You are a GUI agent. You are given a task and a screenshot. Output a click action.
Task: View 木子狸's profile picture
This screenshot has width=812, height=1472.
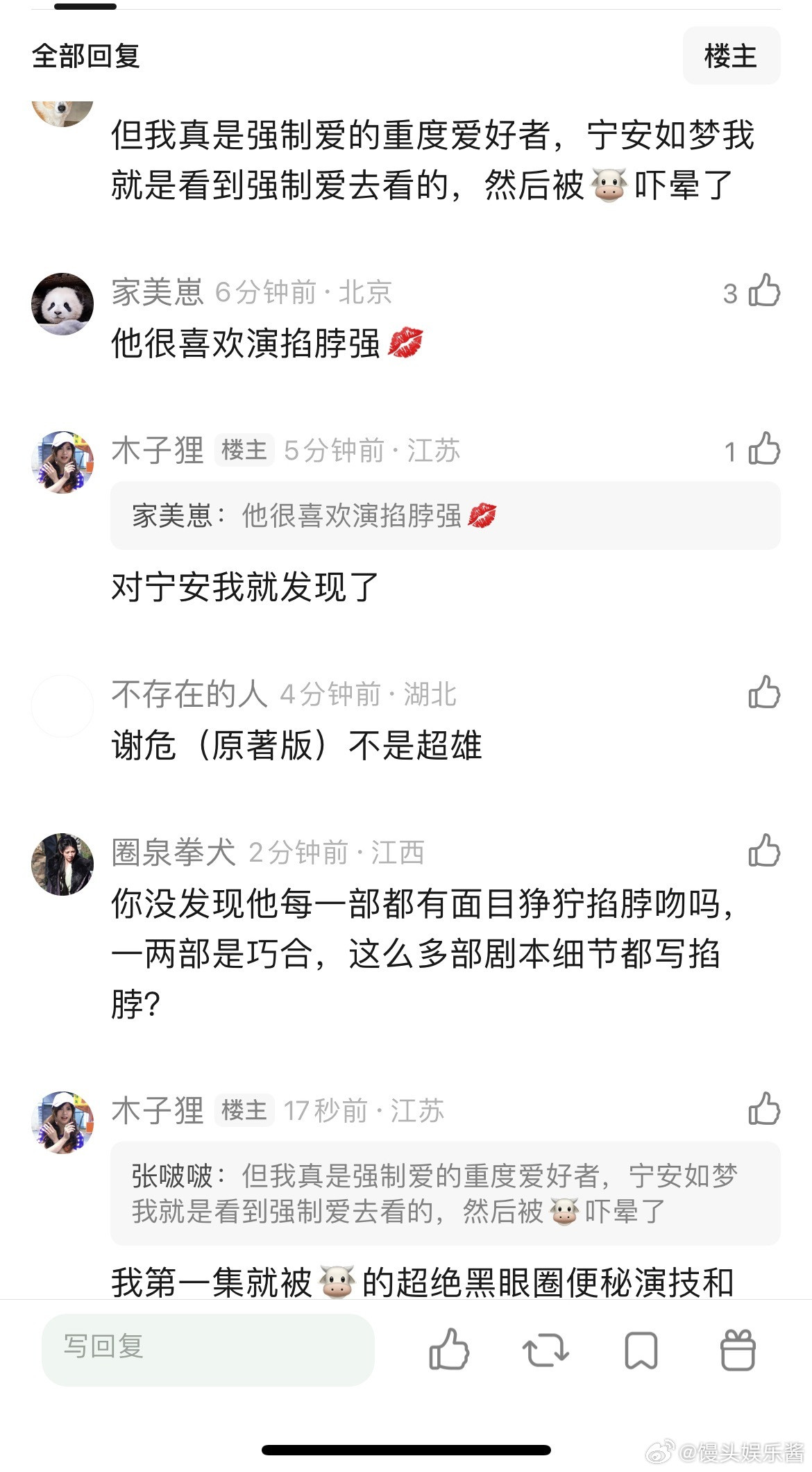63,460
